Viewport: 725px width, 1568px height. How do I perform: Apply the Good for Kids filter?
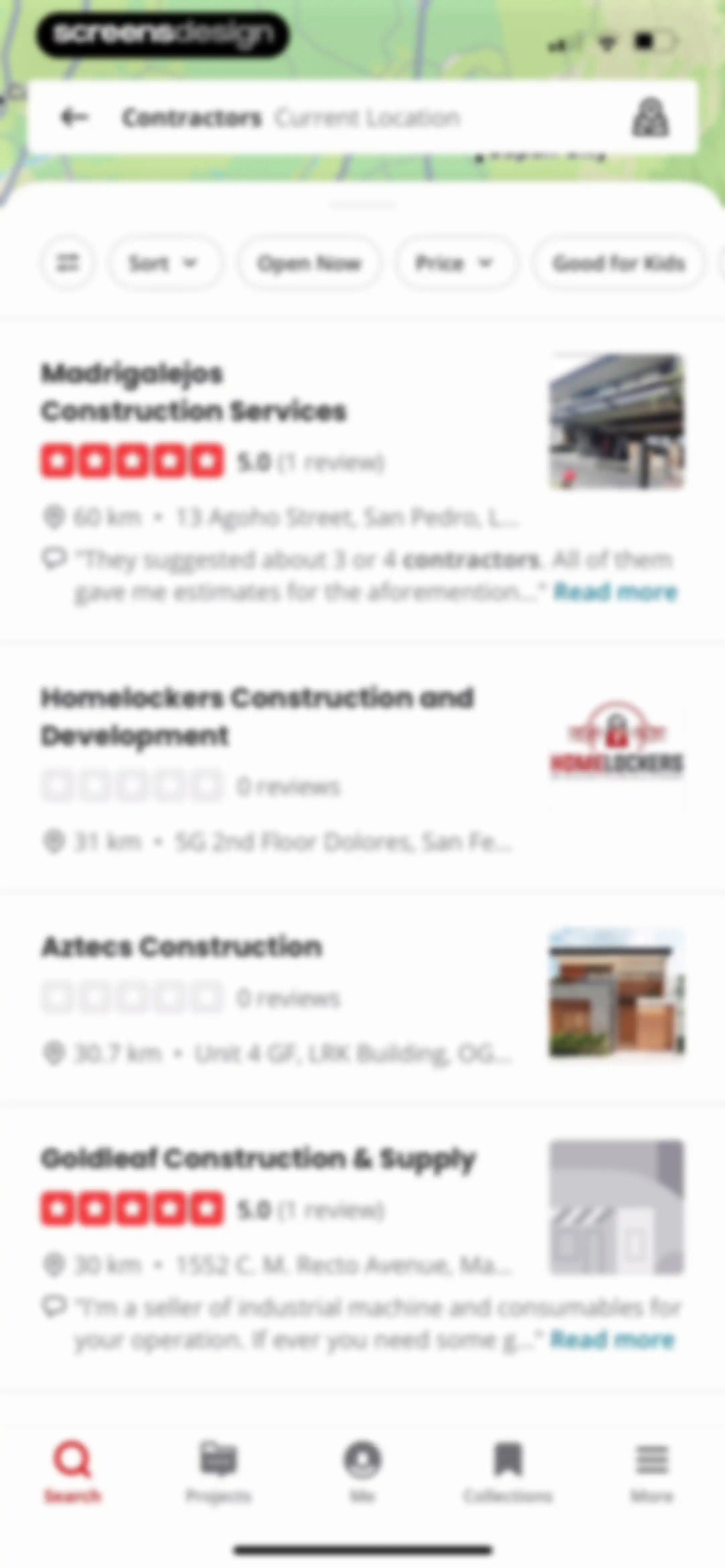619,263
